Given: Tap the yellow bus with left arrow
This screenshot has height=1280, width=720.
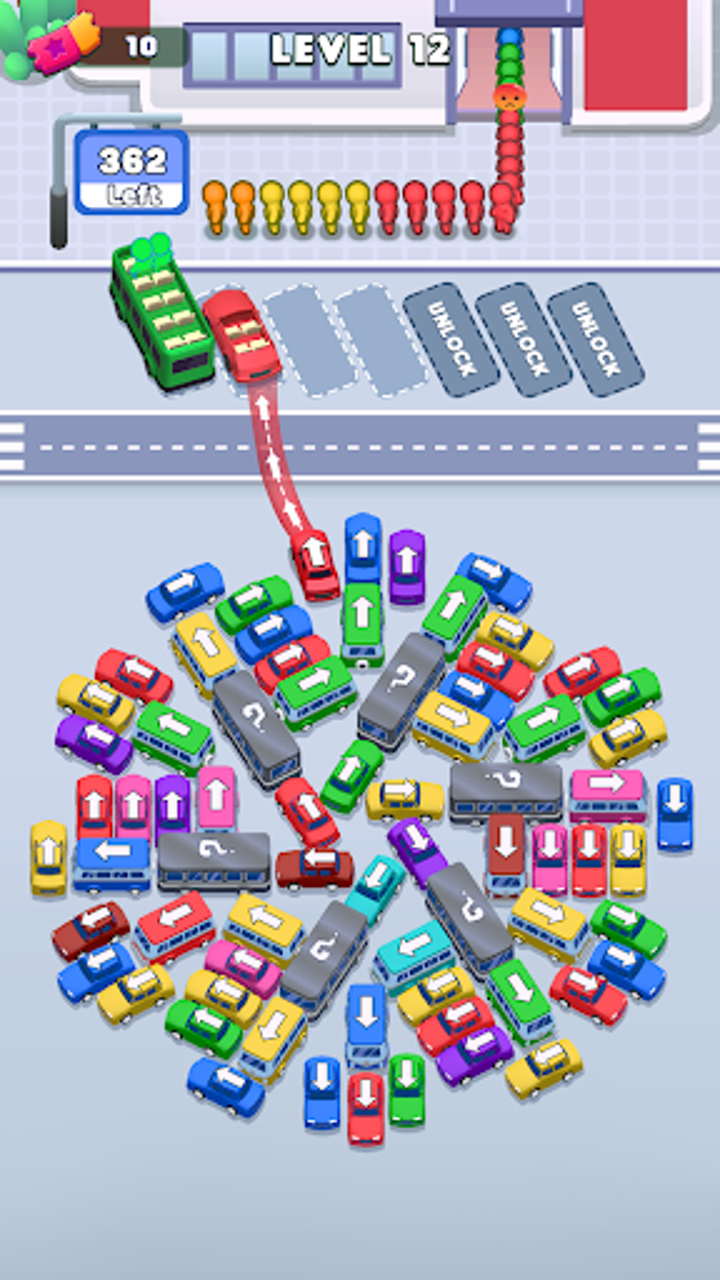Looking at the screenshot, I should click(265, 917).
